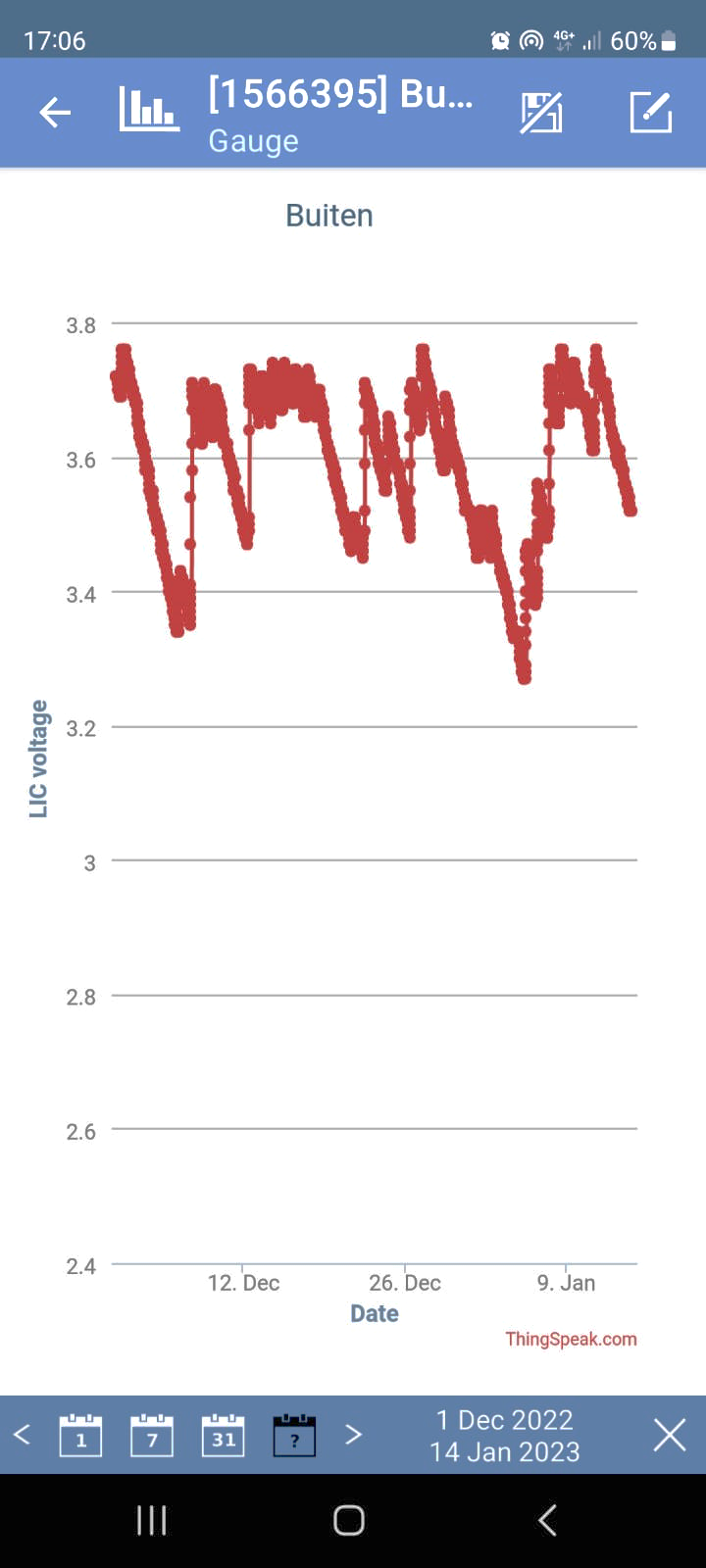Viewport: 706px width, 1568px height.
Task: Go back using the top-left arrow
Action: pyautogui.click(x=55, y=113)
